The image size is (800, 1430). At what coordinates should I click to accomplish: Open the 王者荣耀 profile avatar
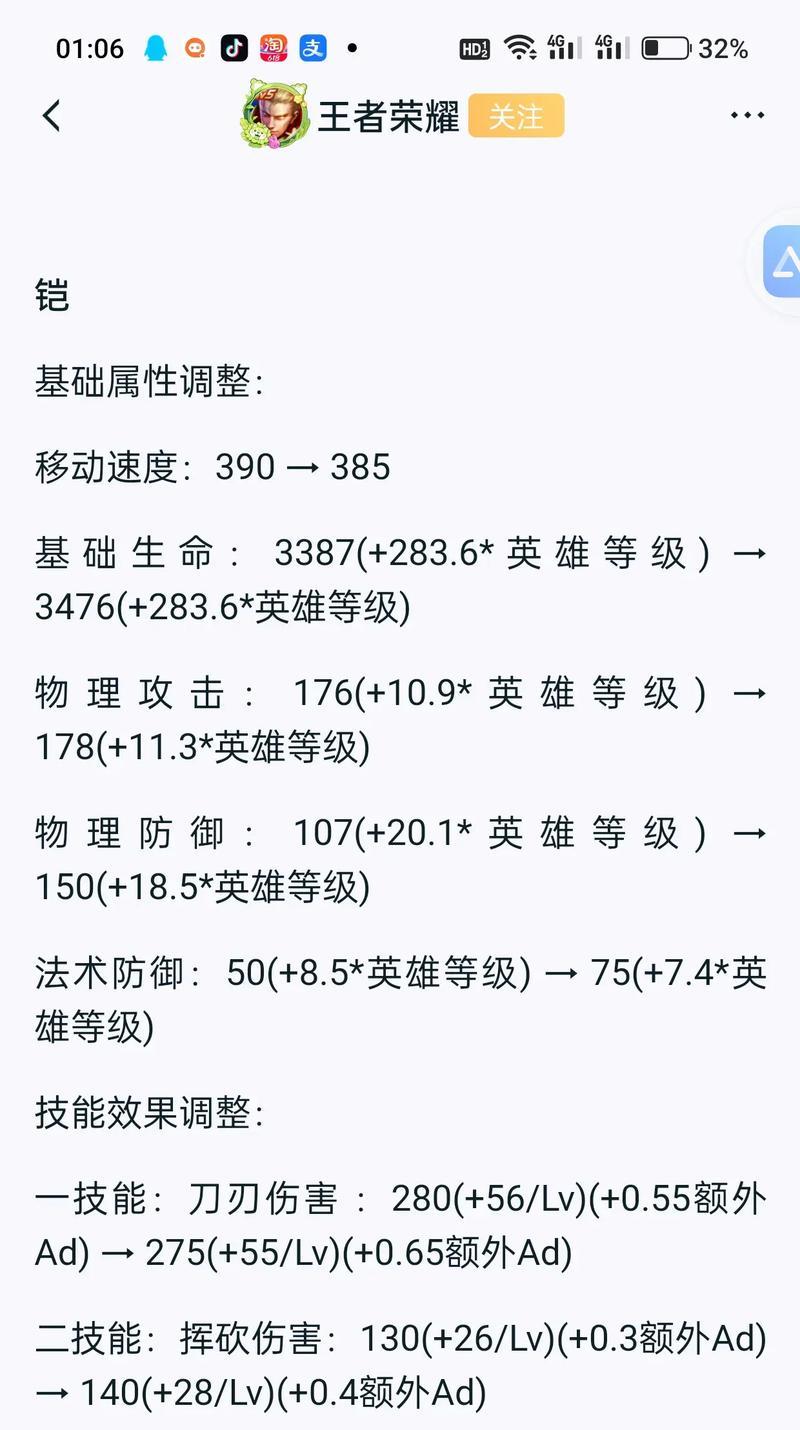pos(275,116)
